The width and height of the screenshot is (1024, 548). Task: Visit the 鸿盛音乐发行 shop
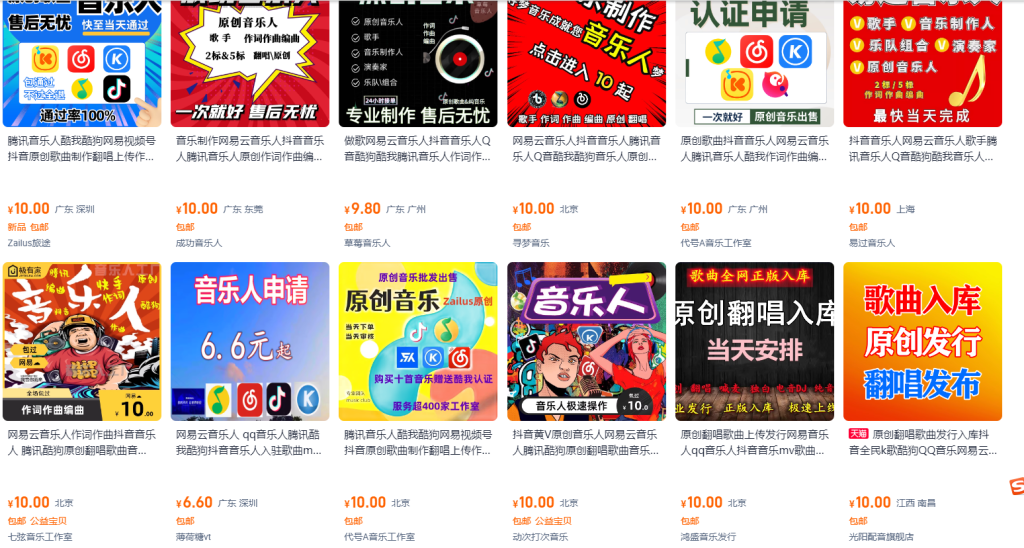click(708, 537)
